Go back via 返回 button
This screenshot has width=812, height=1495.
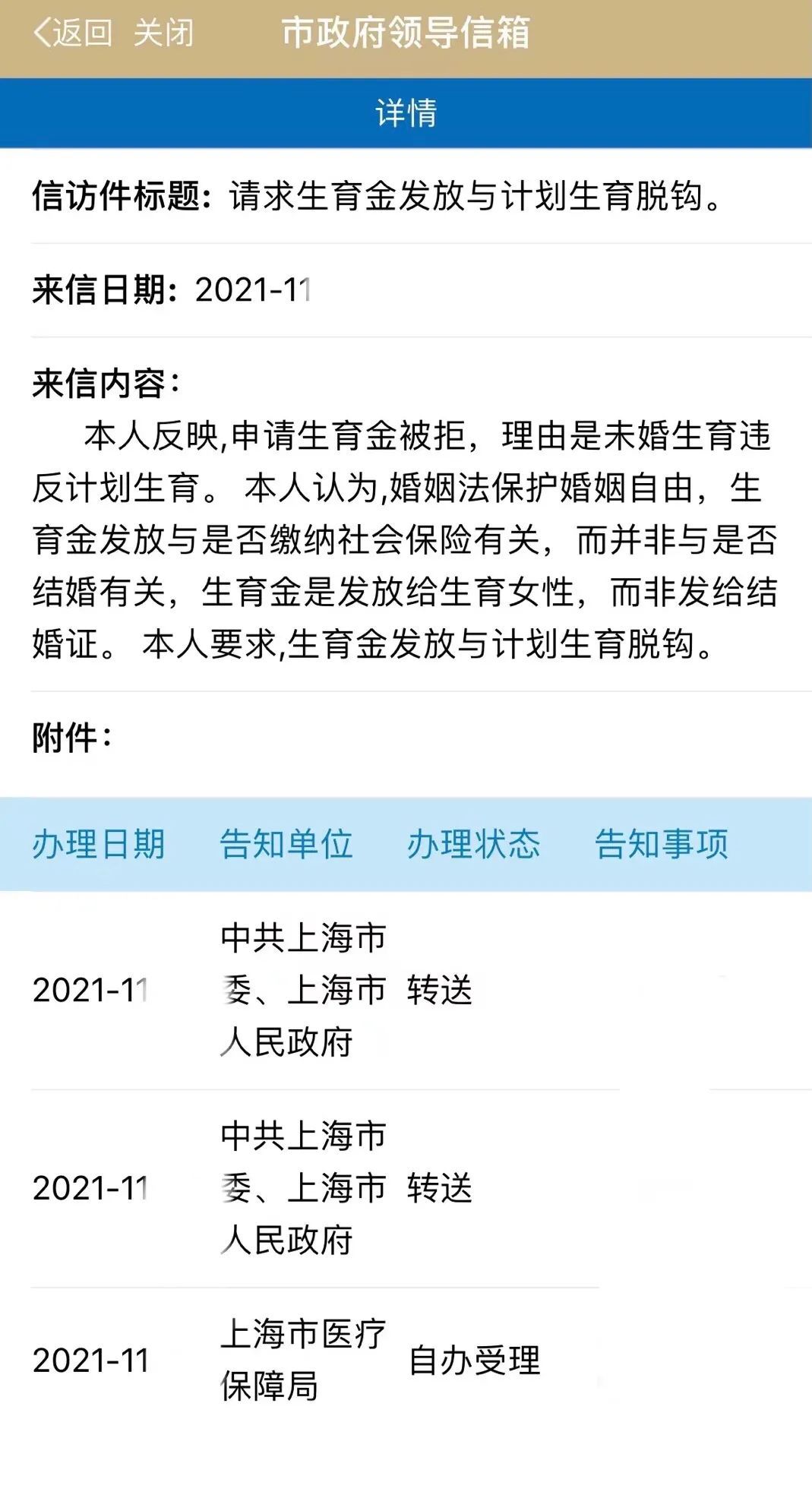tap(73, 33)
